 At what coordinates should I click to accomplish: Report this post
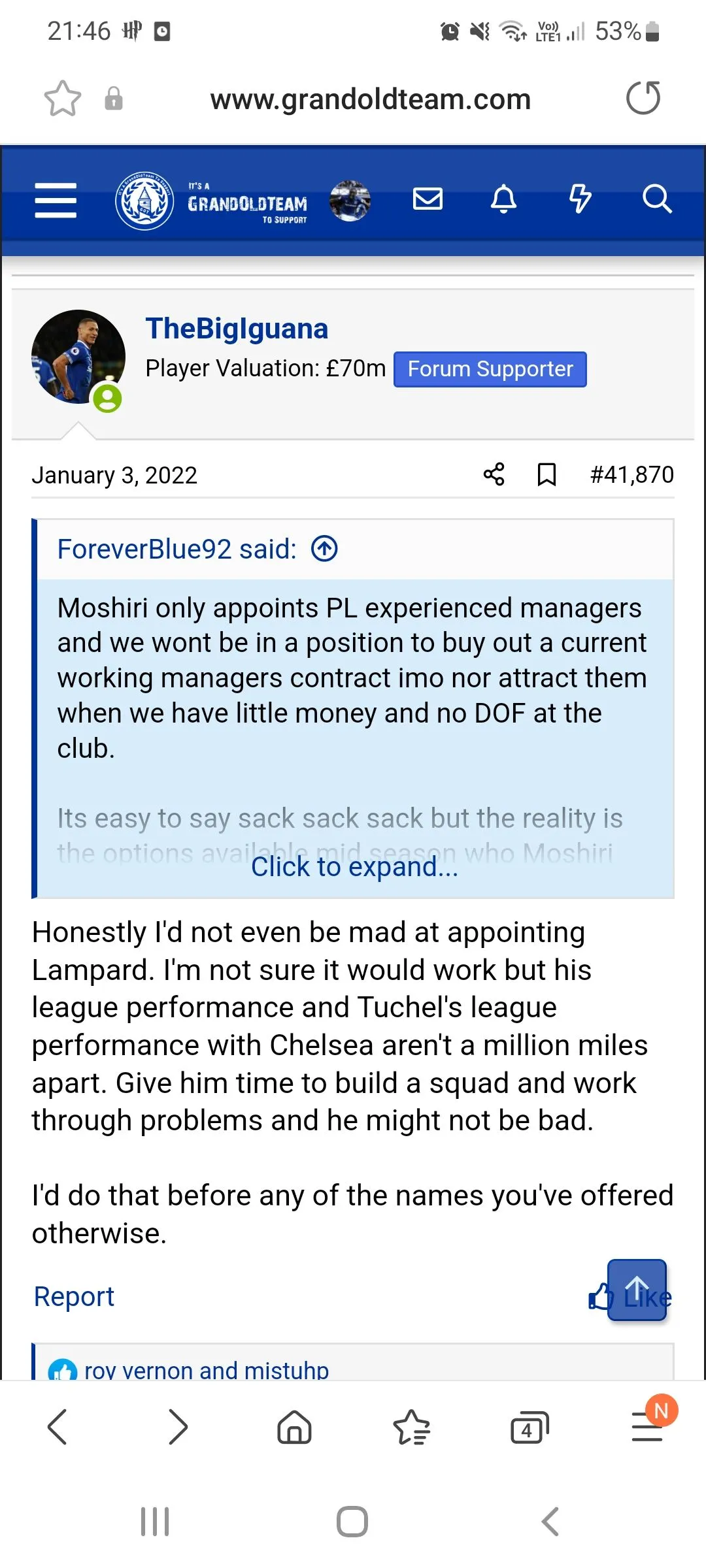[74, 1296]
